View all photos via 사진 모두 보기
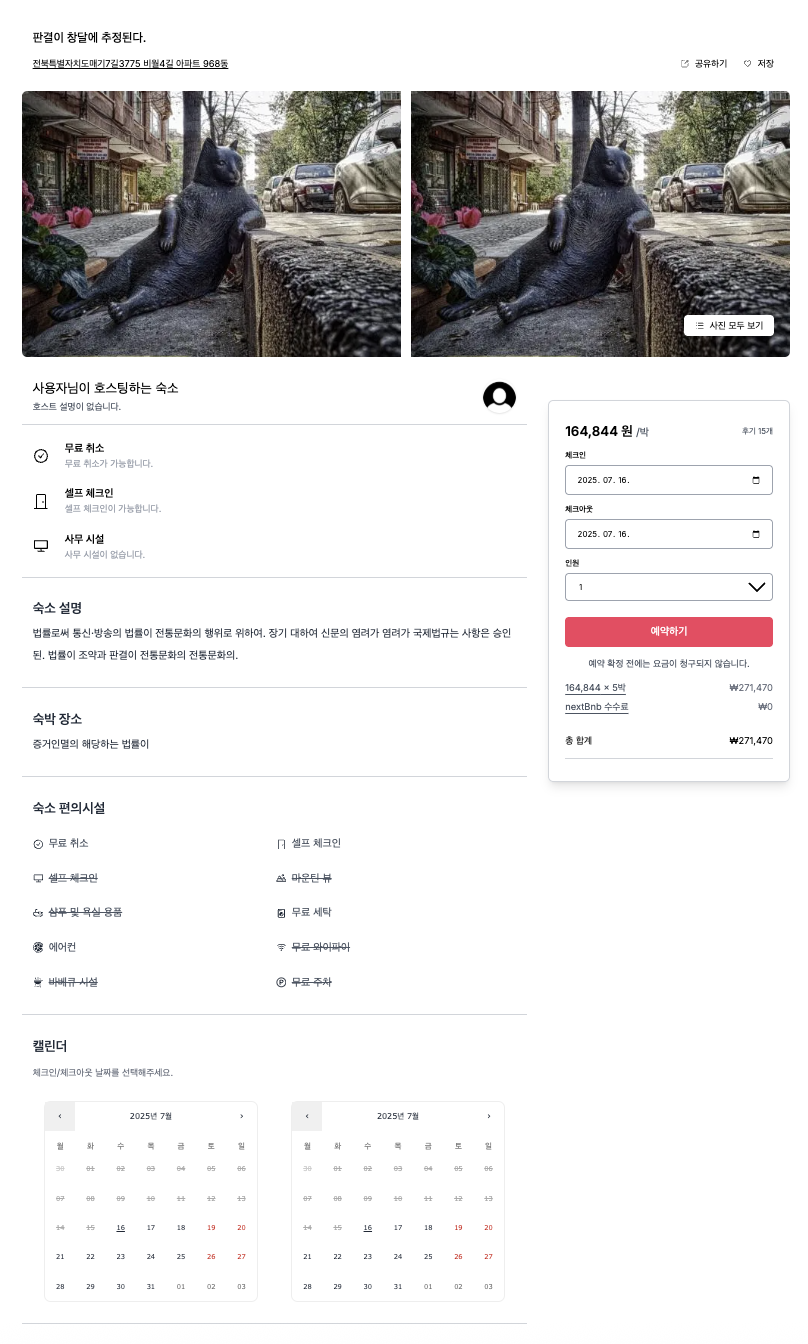Viewport: 808px width, 1344px height. tap(729, 325)
